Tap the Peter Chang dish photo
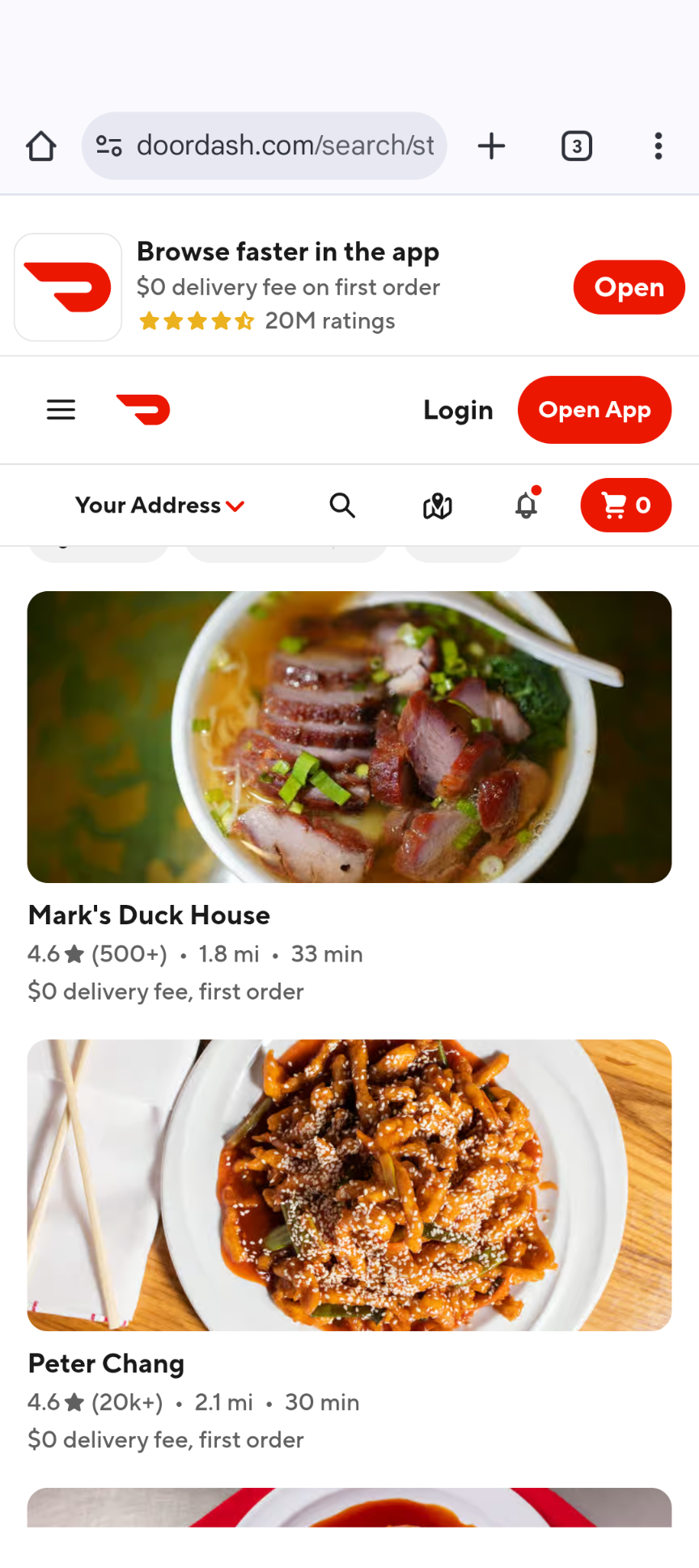 click(x=349, y=1184)
